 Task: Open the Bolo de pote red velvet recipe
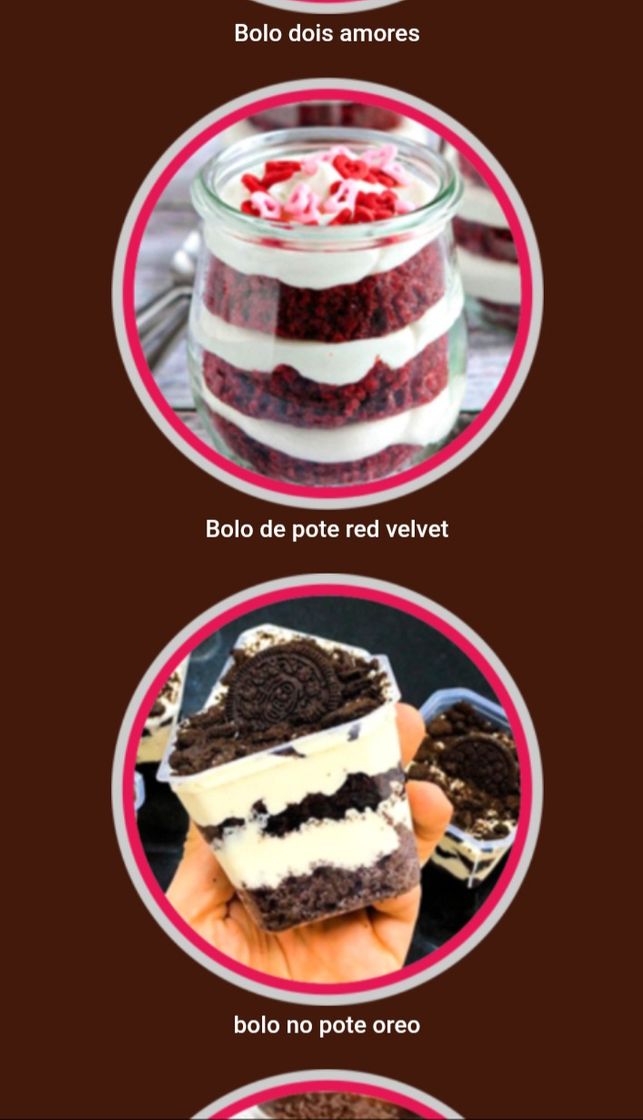pyautogui.click(x=327, y=293)
